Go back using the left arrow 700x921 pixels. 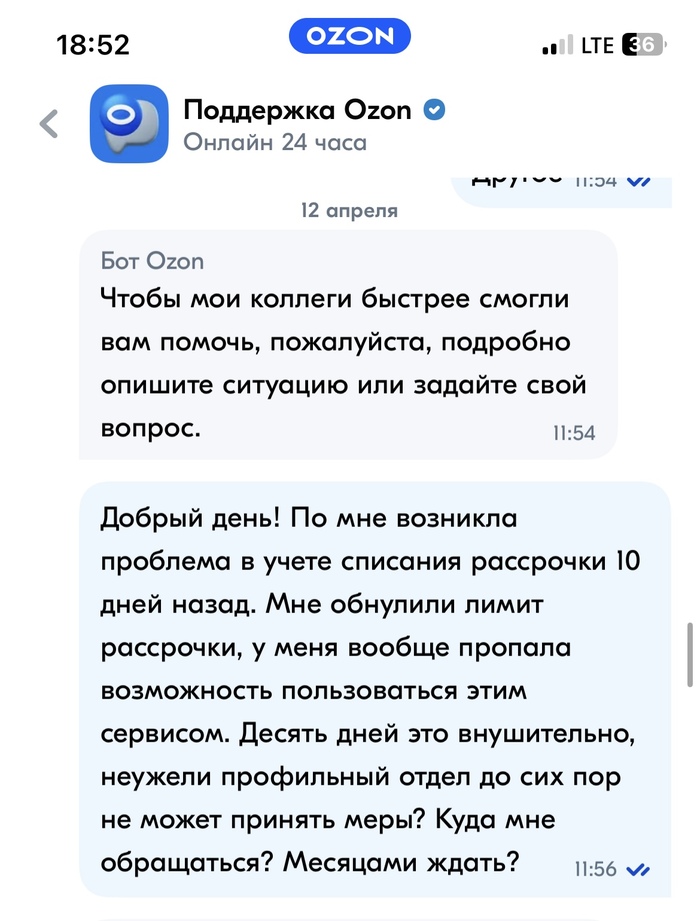pos(48,124)
